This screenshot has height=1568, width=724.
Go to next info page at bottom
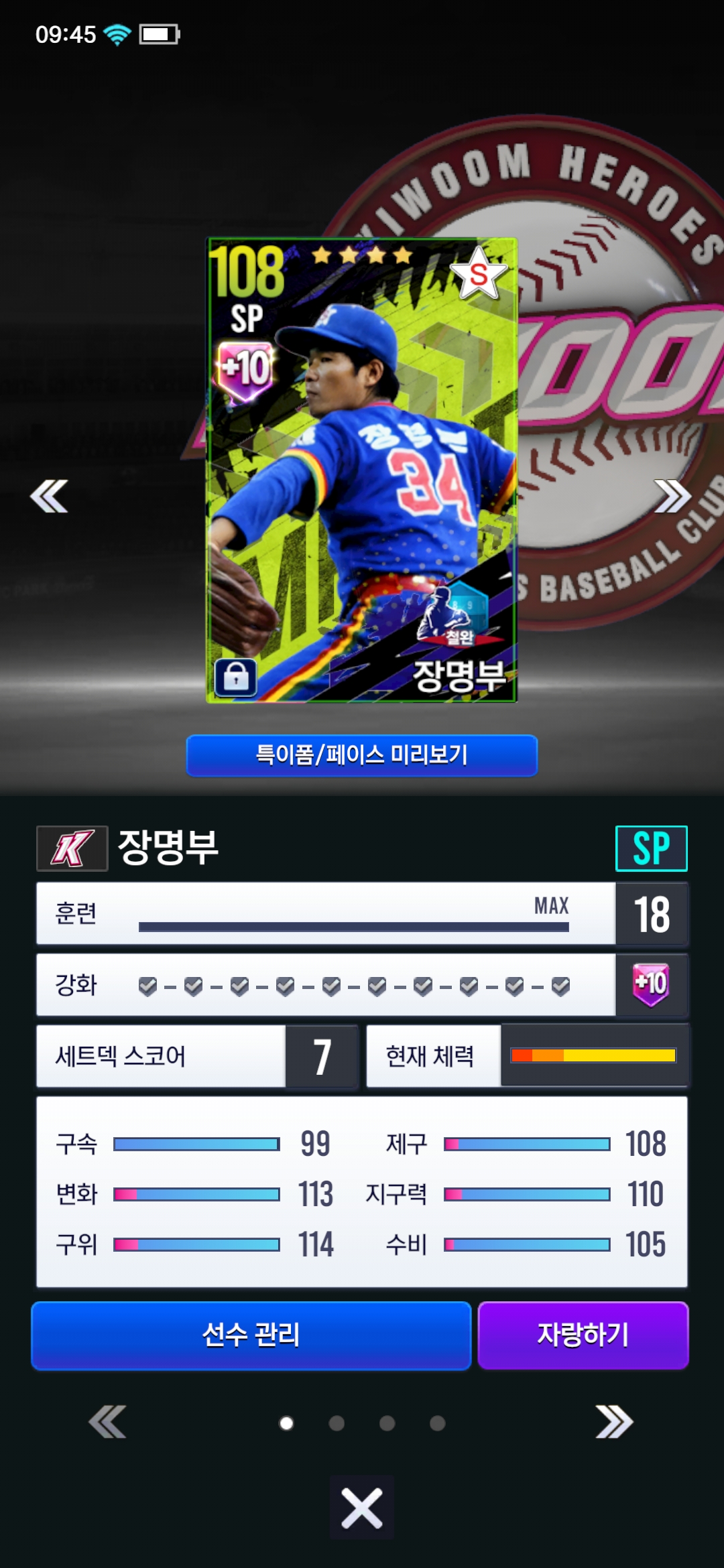pyautogui.click(x=614, y=1422)
